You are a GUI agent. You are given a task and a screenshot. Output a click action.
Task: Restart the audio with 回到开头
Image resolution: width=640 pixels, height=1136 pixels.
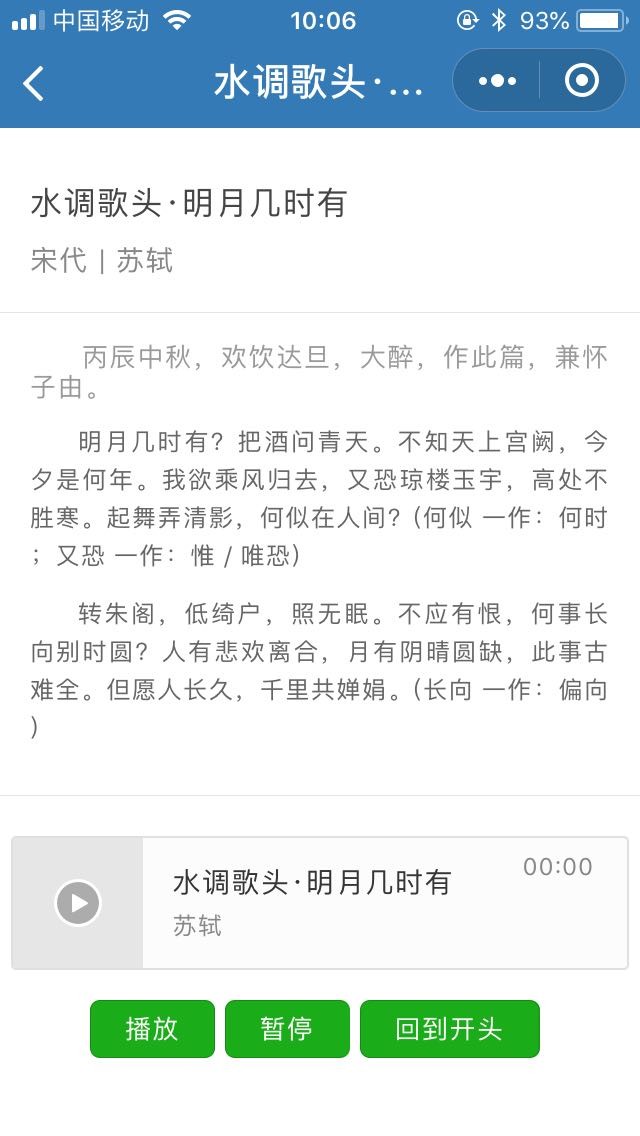pos(449,1029)
